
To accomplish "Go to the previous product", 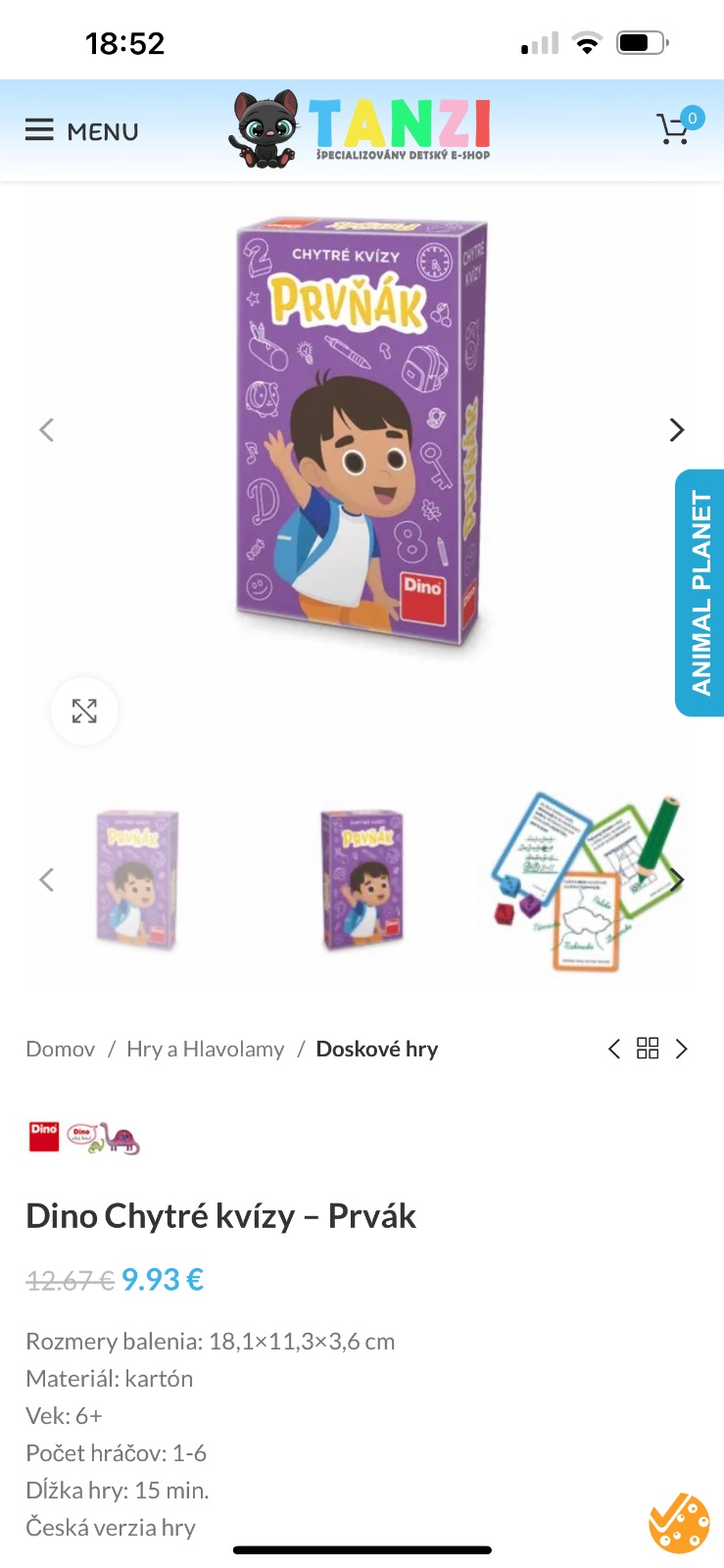I will coord(614,1049).
